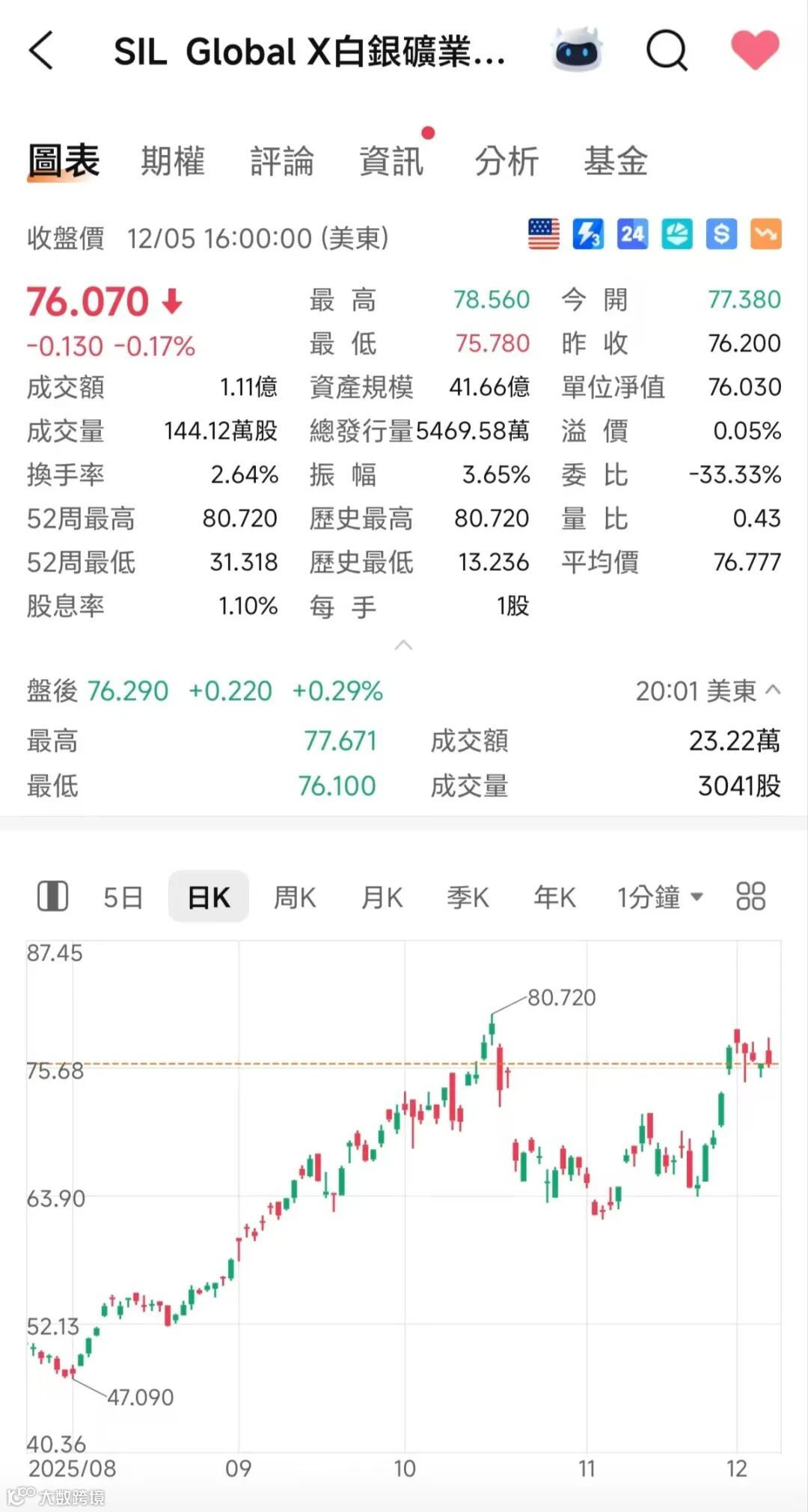The image size is (808, 1512).
Task: Open the 1分鐘 interval dropdown
Action: [659, 896]
